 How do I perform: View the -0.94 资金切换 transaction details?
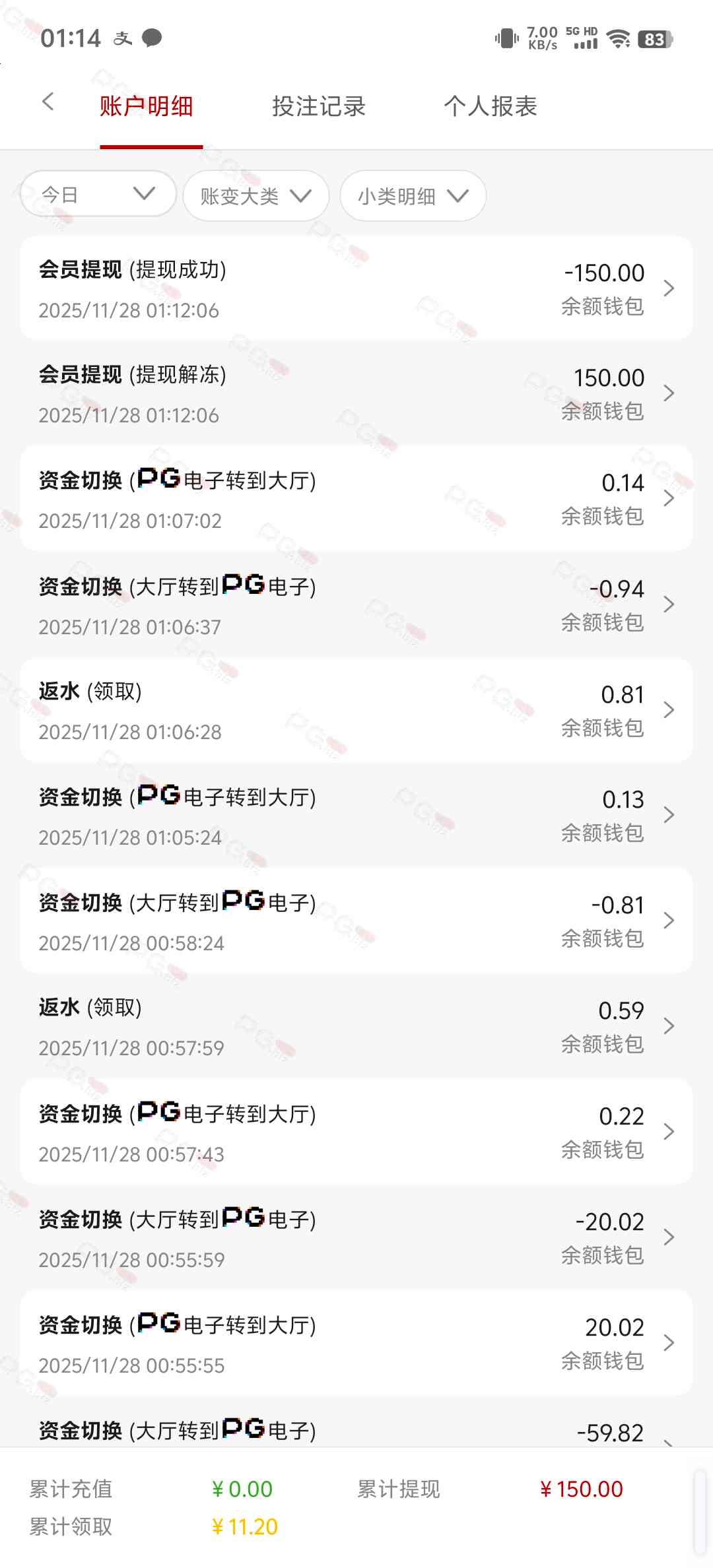[356, 604]
